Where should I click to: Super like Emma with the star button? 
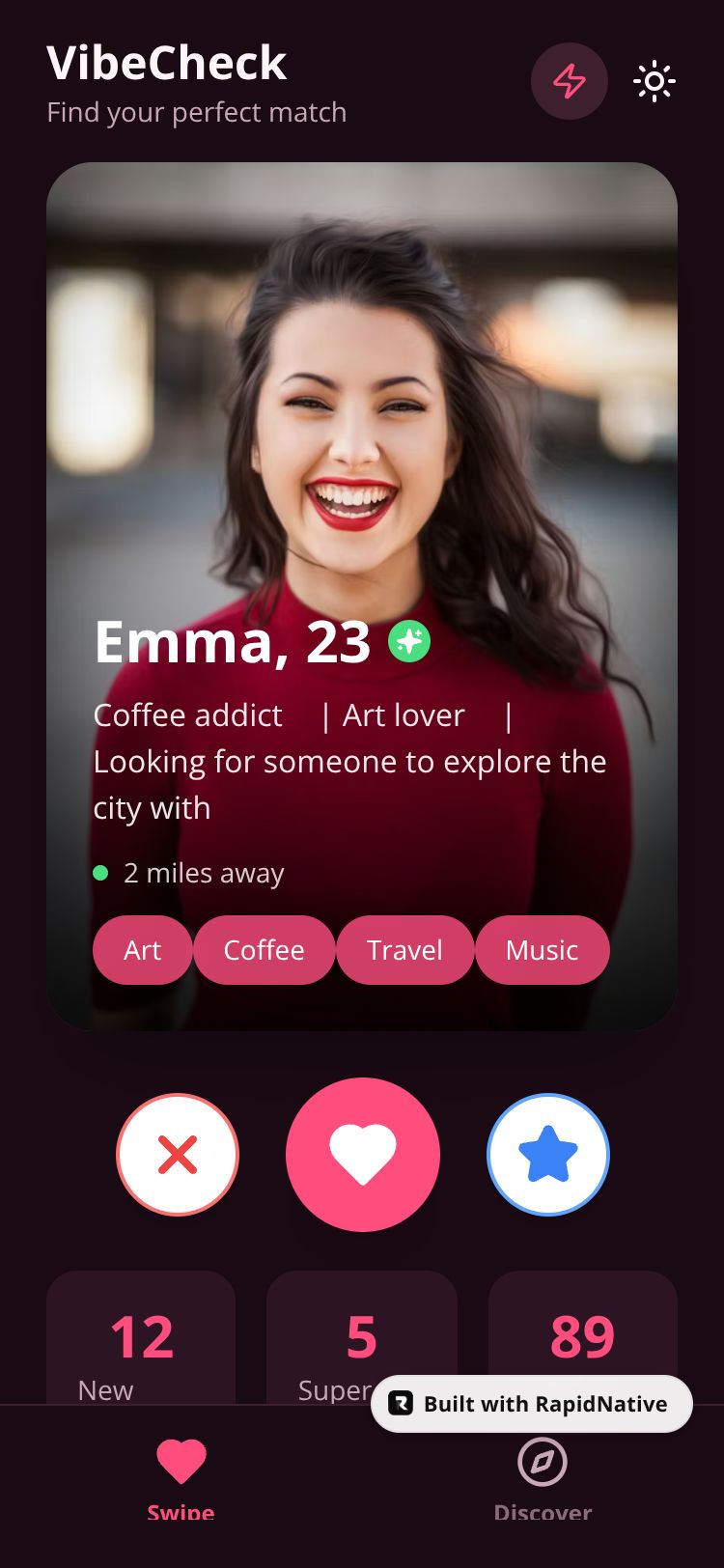[x=547, y=1154]
